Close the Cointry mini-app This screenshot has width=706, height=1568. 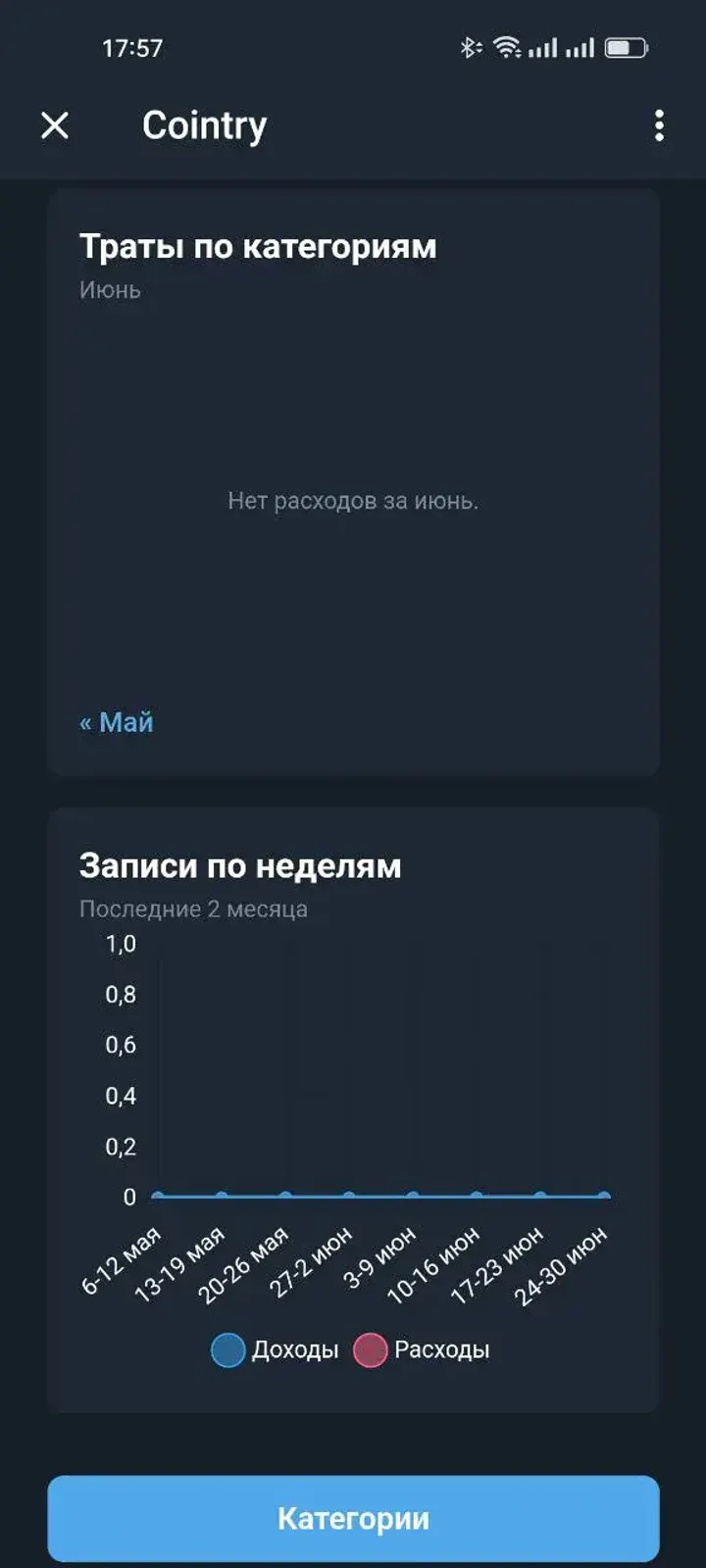coord(55,124)
